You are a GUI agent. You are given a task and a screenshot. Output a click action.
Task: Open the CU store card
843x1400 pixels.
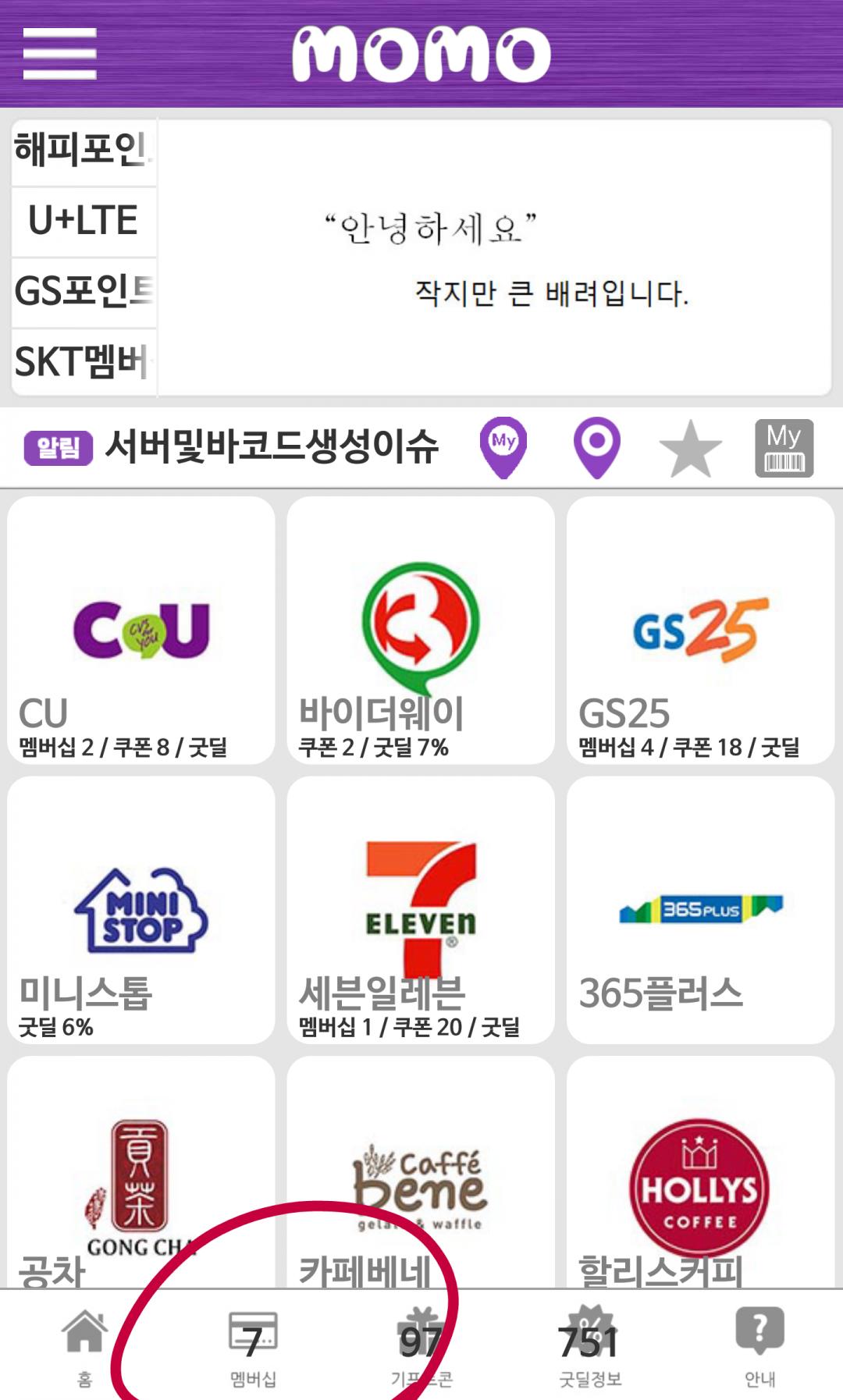tap(141, 631)
